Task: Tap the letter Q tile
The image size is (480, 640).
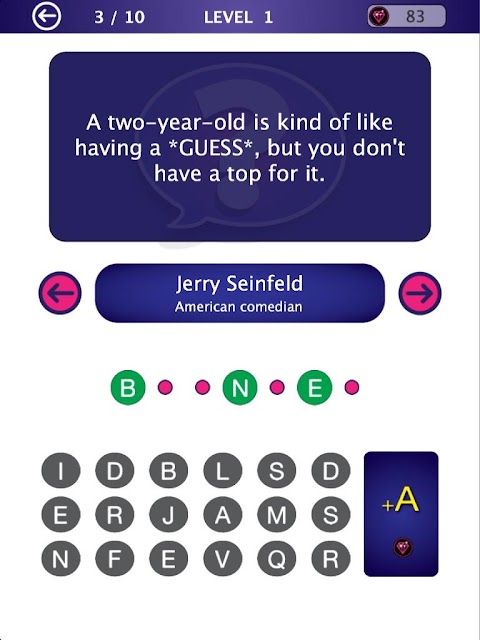Action: (x=277, y=558)
